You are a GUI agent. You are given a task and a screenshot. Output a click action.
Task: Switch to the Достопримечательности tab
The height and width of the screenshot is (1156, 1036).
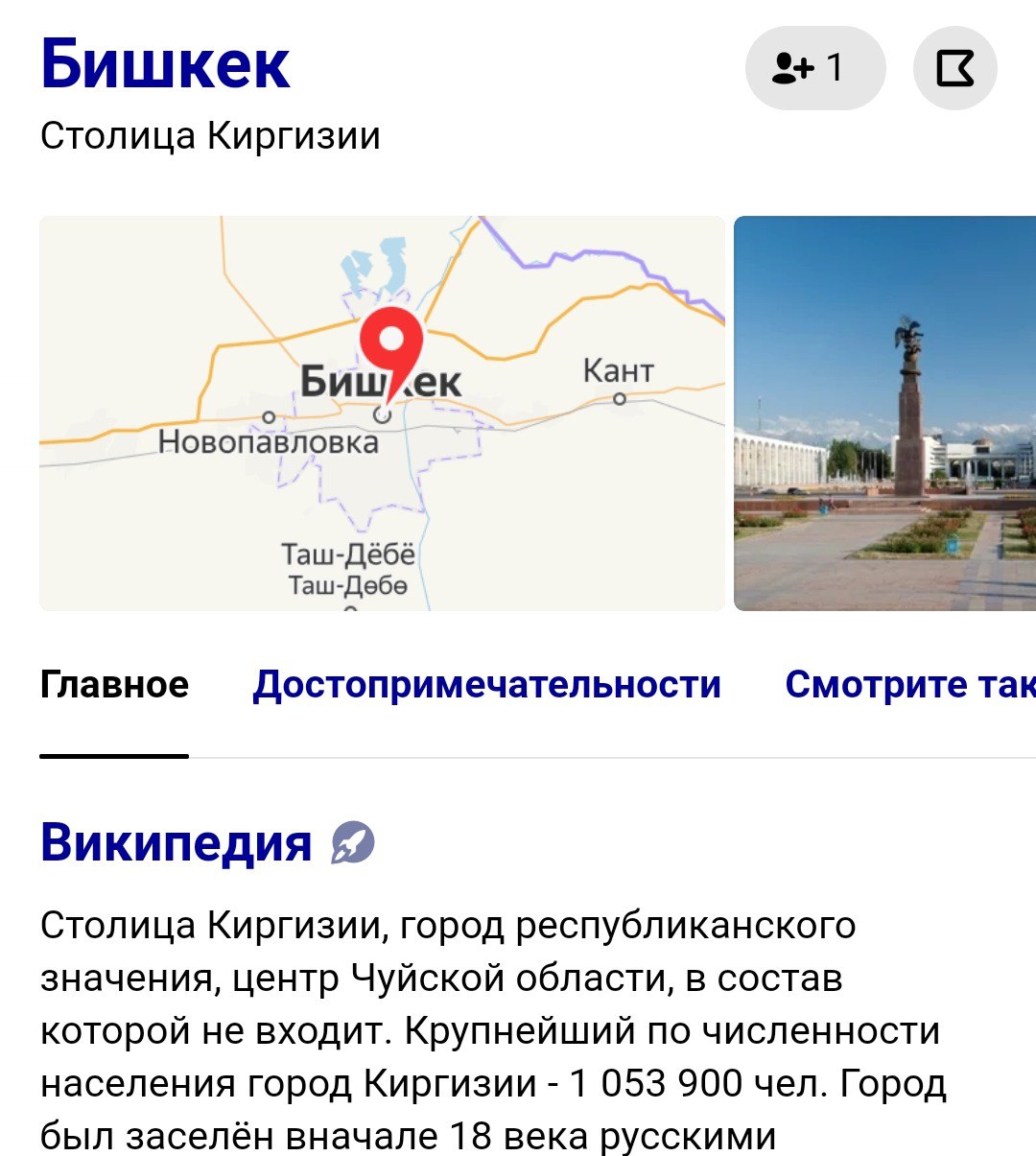point(486,685)
